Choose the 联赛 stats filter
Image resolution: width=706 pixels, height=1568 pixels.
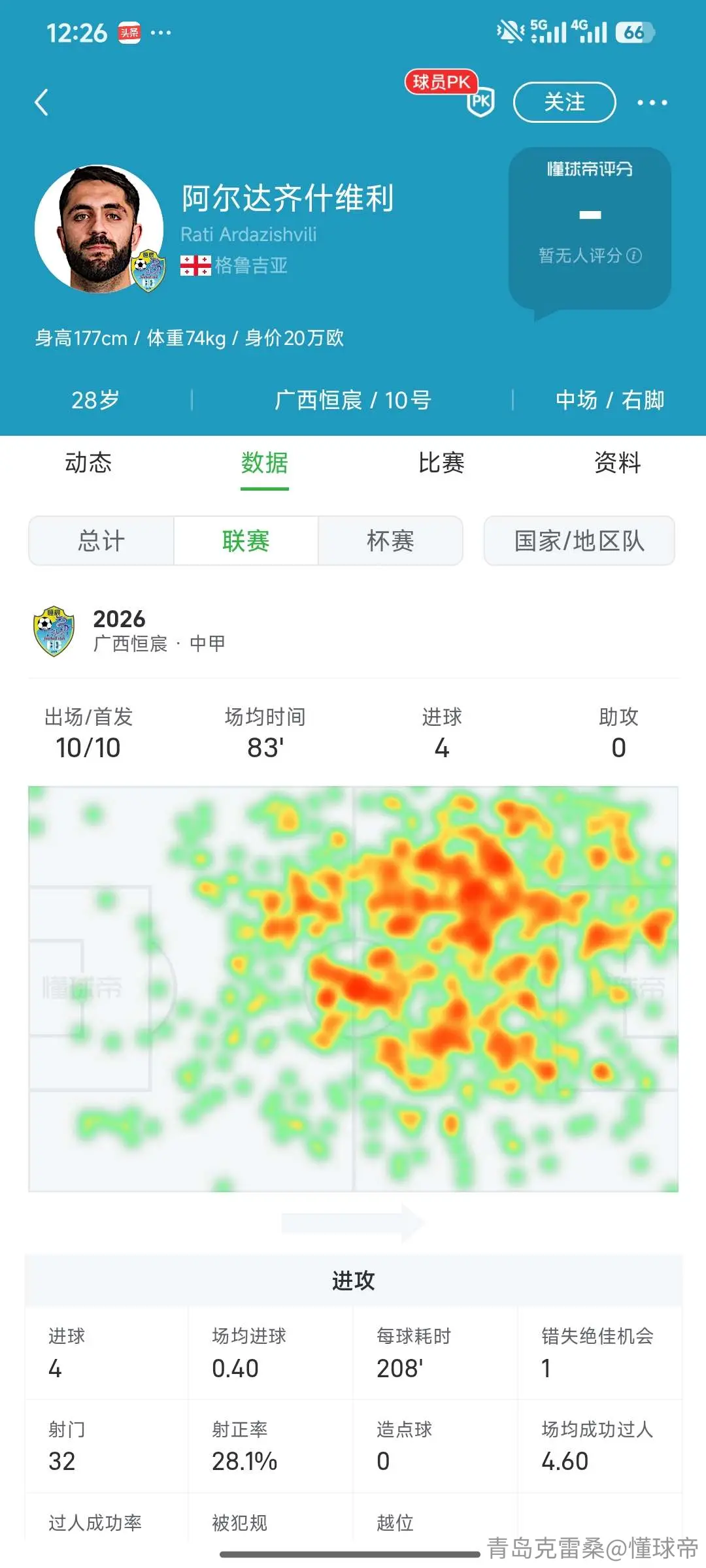pyautogui.click(x=246, y=541)
